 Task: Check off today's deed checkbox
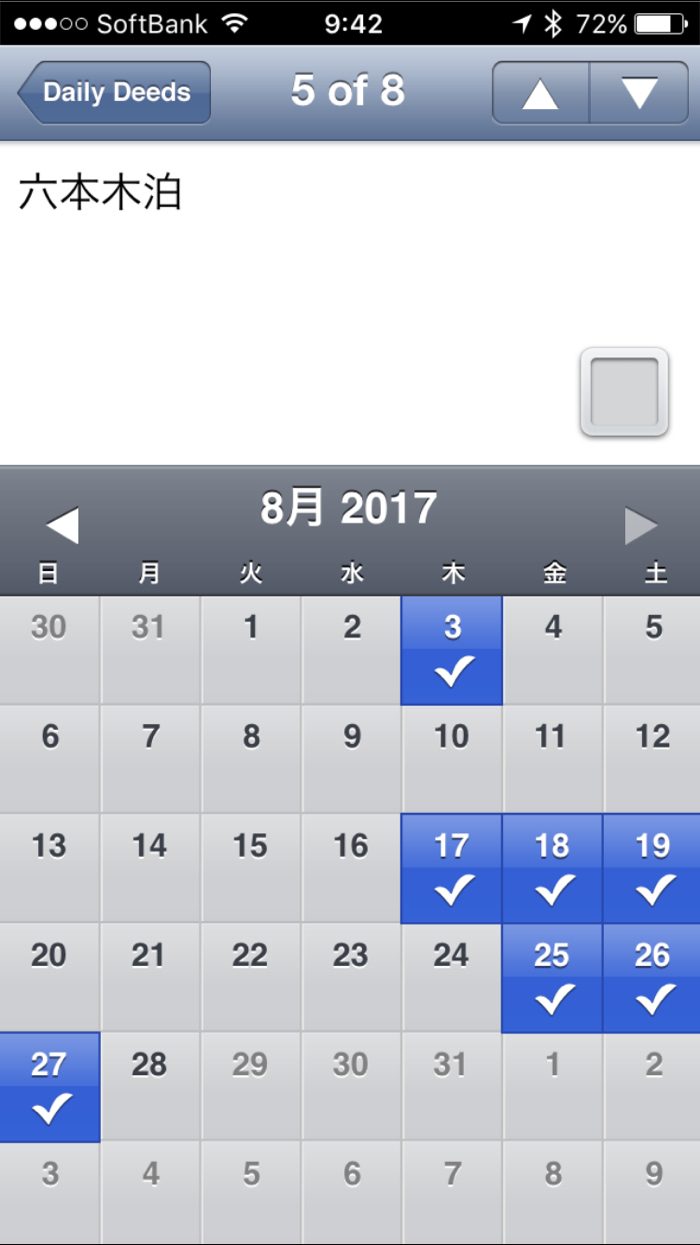tap(624, 392)
